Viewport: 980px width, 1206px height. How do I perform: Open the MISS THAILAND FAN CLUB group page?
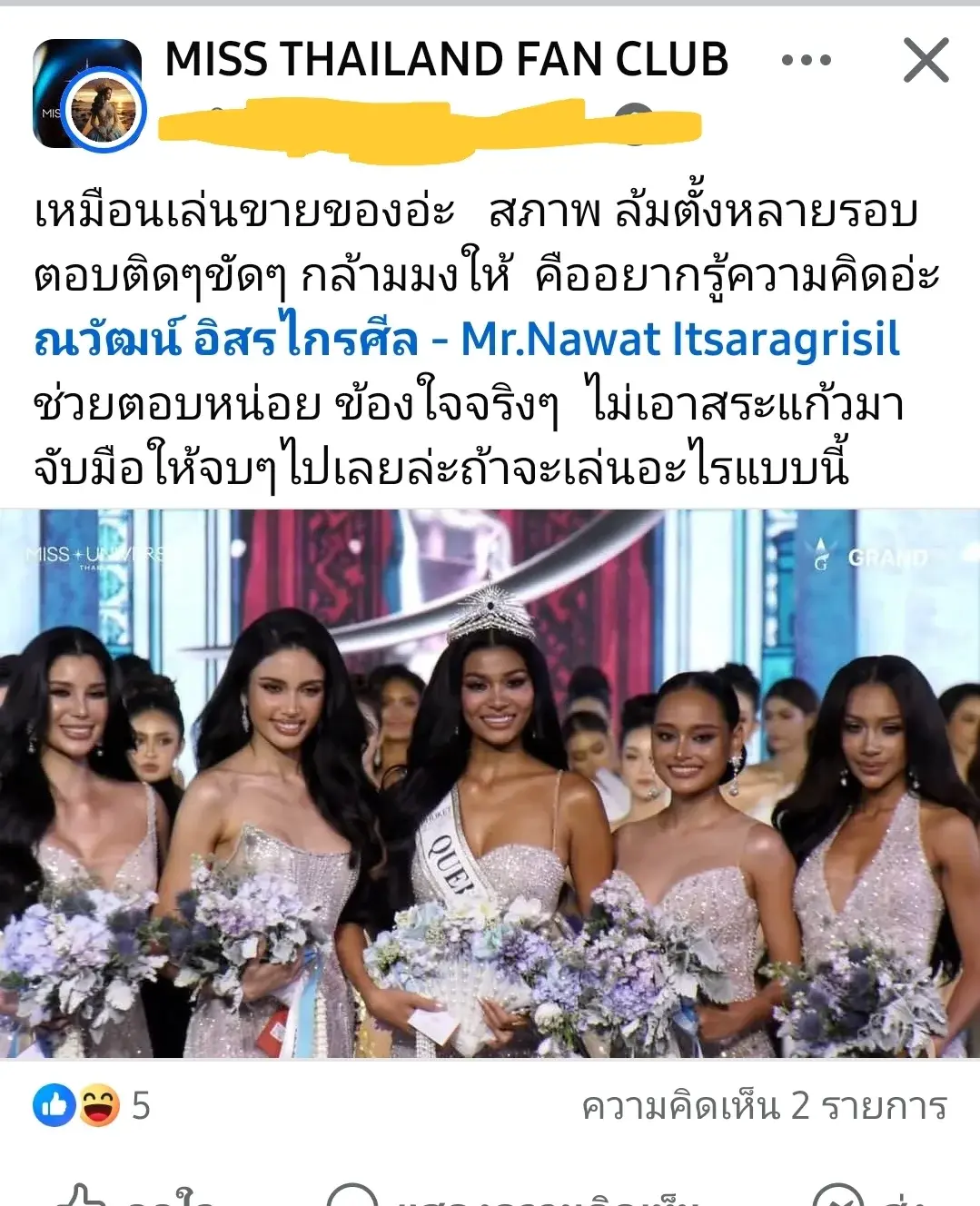coord(446,60)
